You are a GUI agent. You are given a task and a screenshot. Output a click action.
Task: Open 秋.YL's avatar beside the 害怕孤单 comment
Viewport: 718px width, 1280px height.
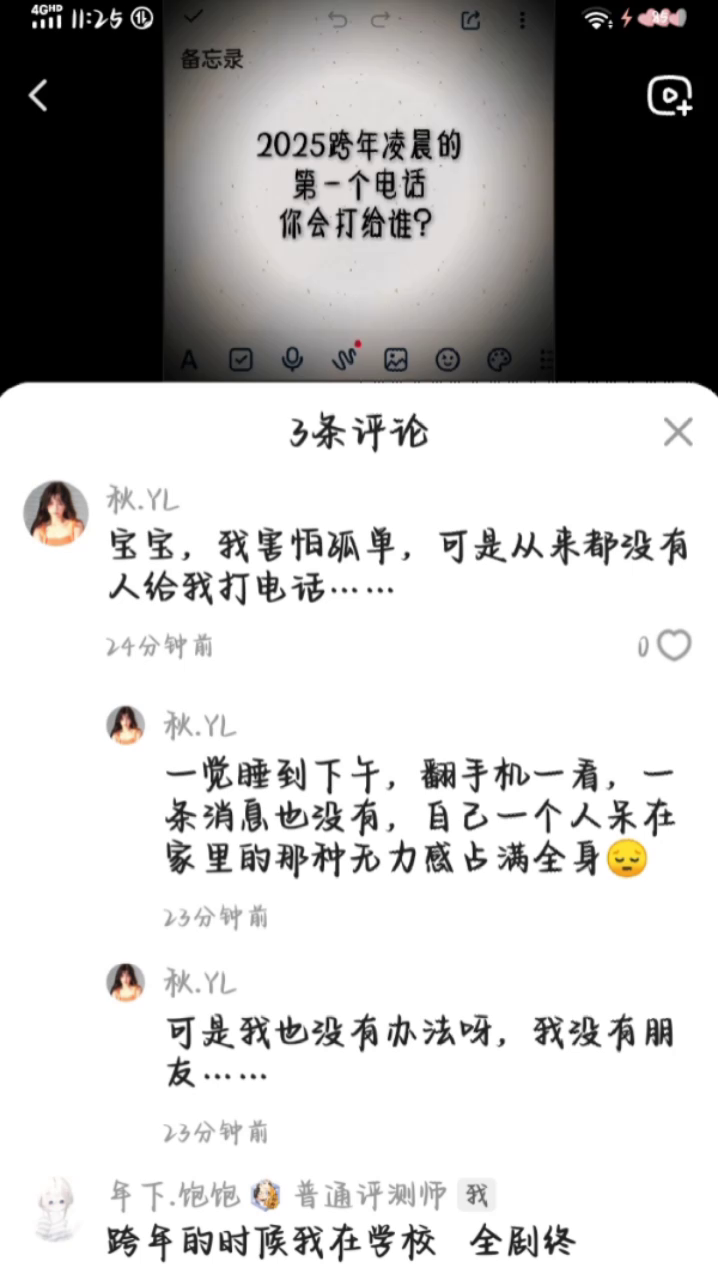coord(54,511)
